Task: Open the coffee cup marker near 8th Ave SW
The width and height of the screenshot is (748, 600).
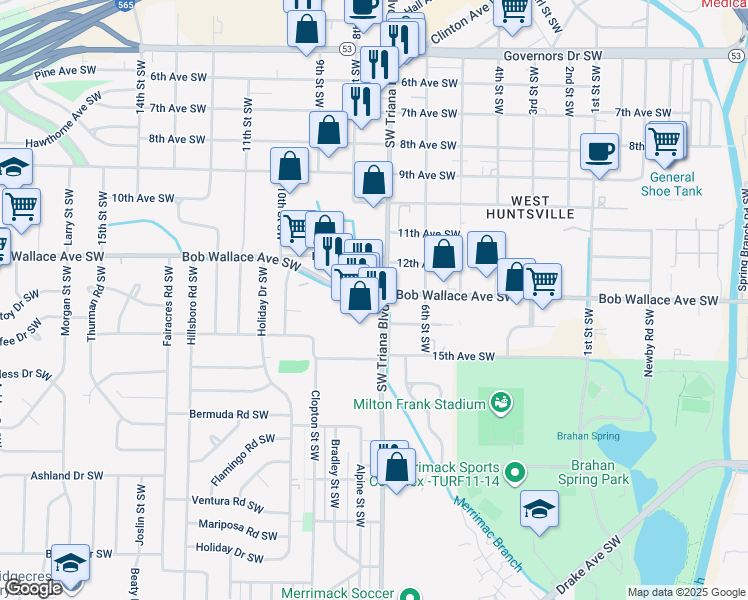Action: (599, 155)
